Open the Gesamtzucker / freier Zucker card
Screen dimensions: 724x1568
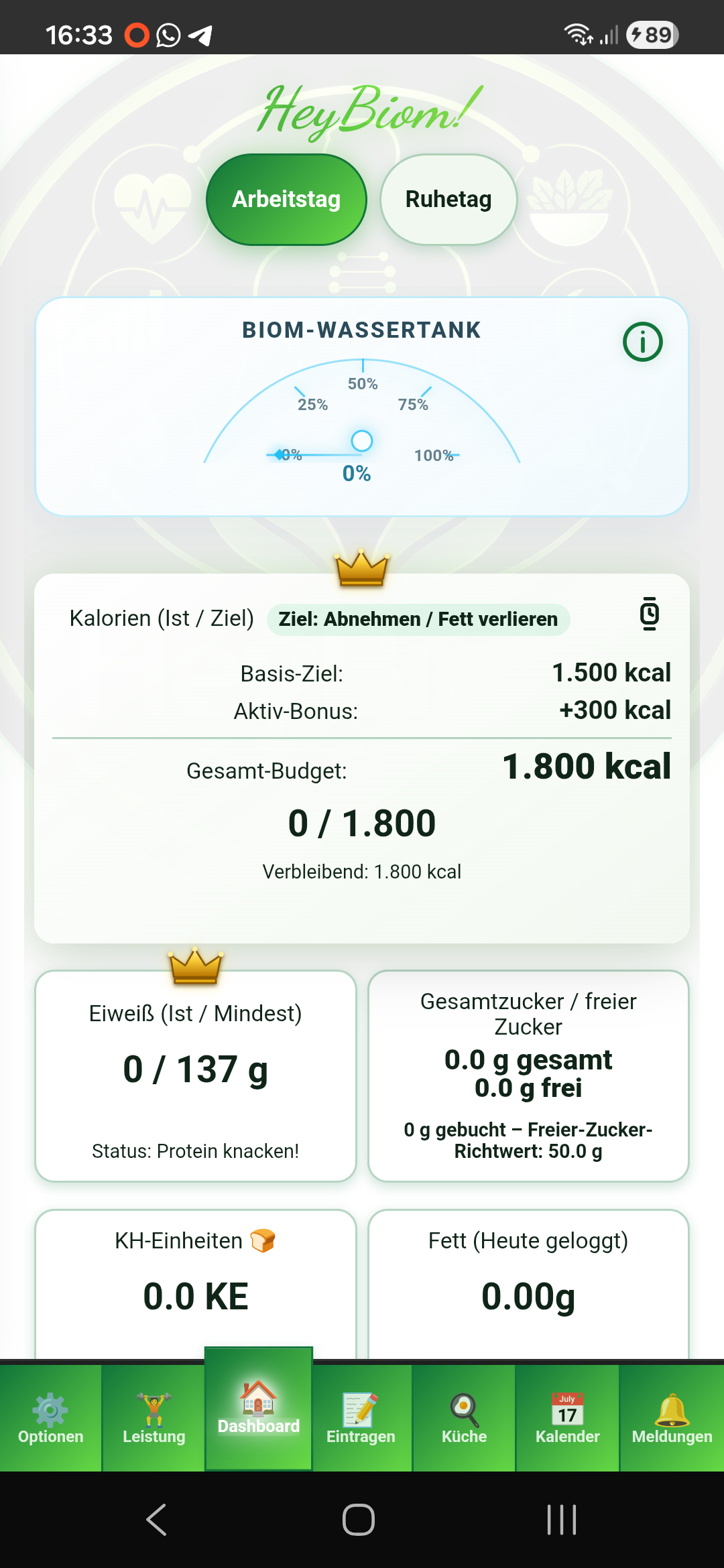pos(528,1076)
